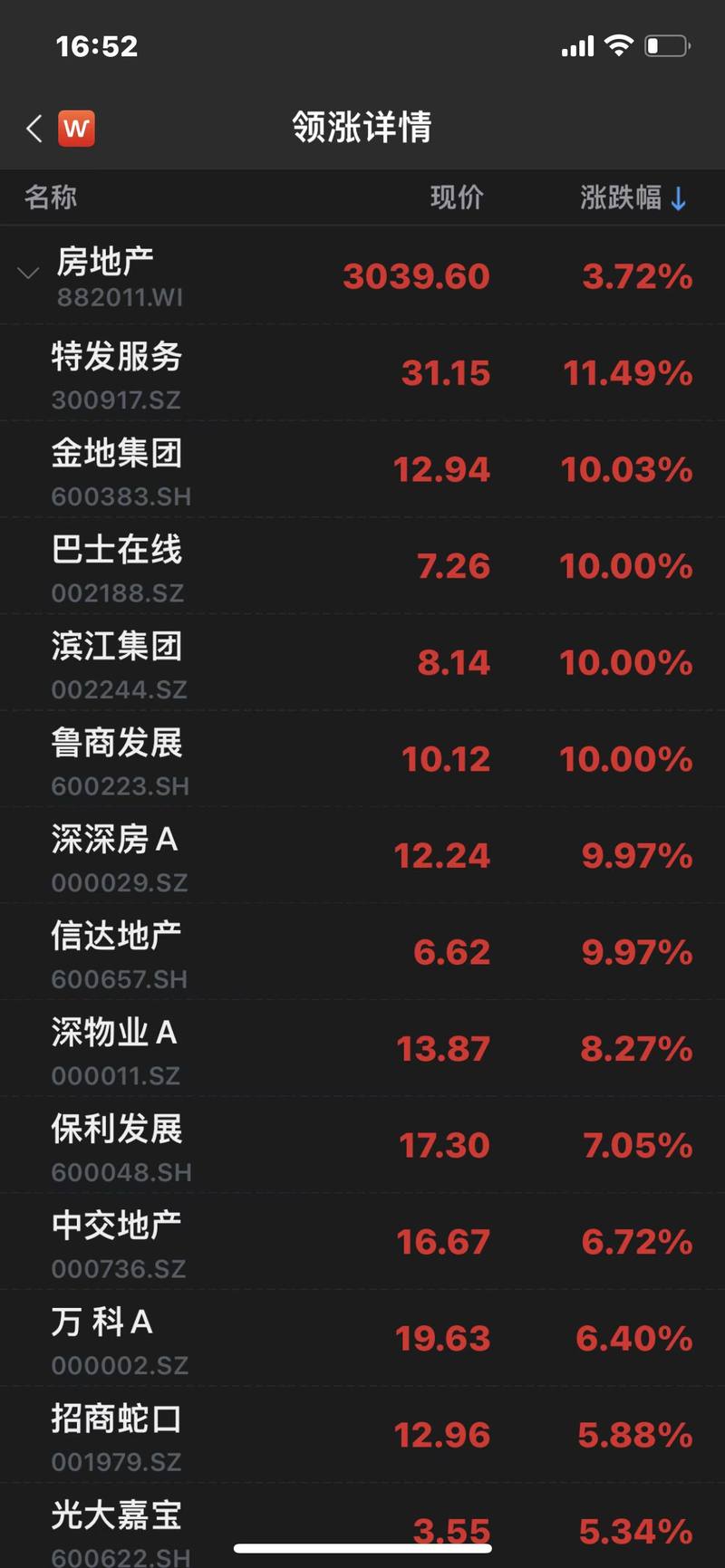Go back with the top-left arrow
Image resolution: width=725 pixels, height=1568 pixels.
(x=34, y=128)
